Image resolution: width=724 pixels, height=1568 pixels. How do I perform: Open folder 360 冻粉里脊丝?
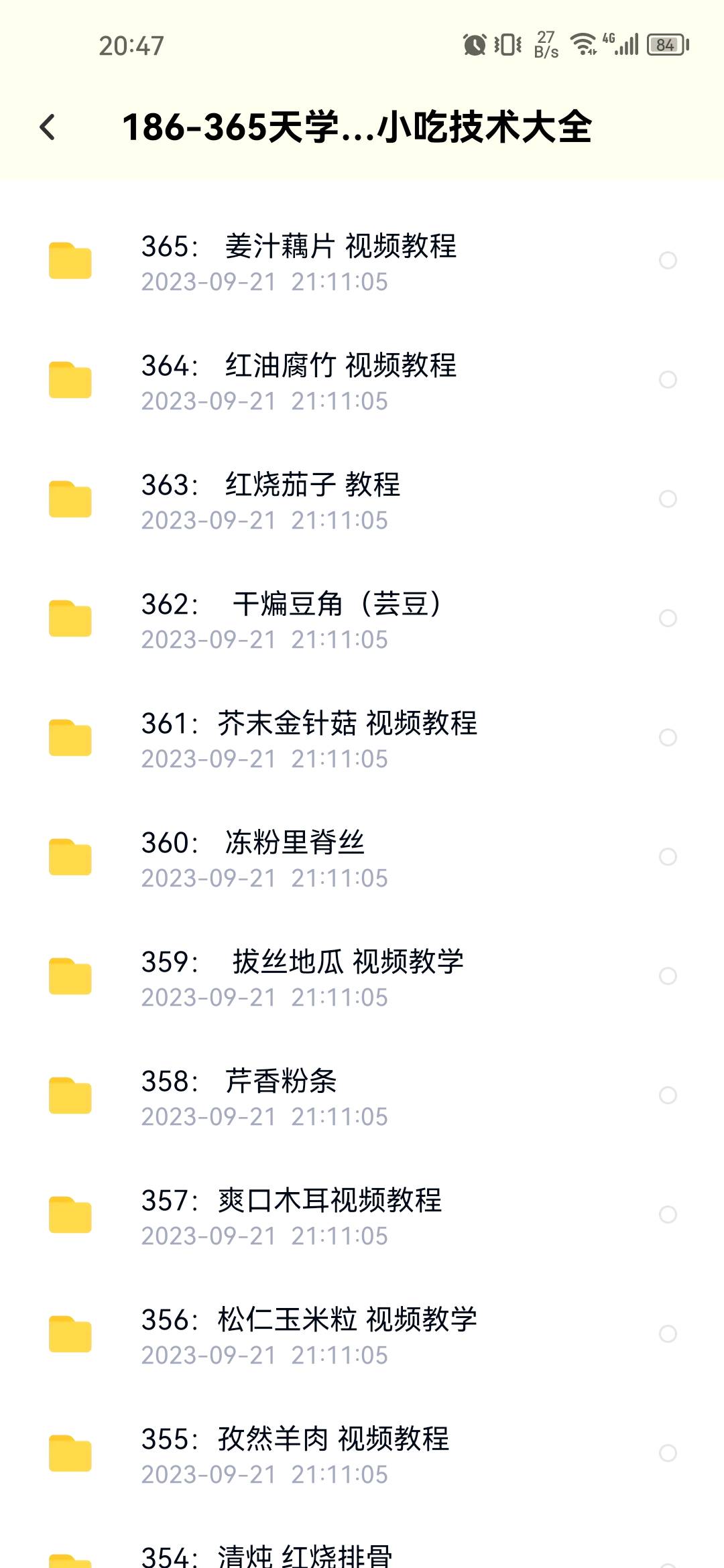(x=362, y=858)
